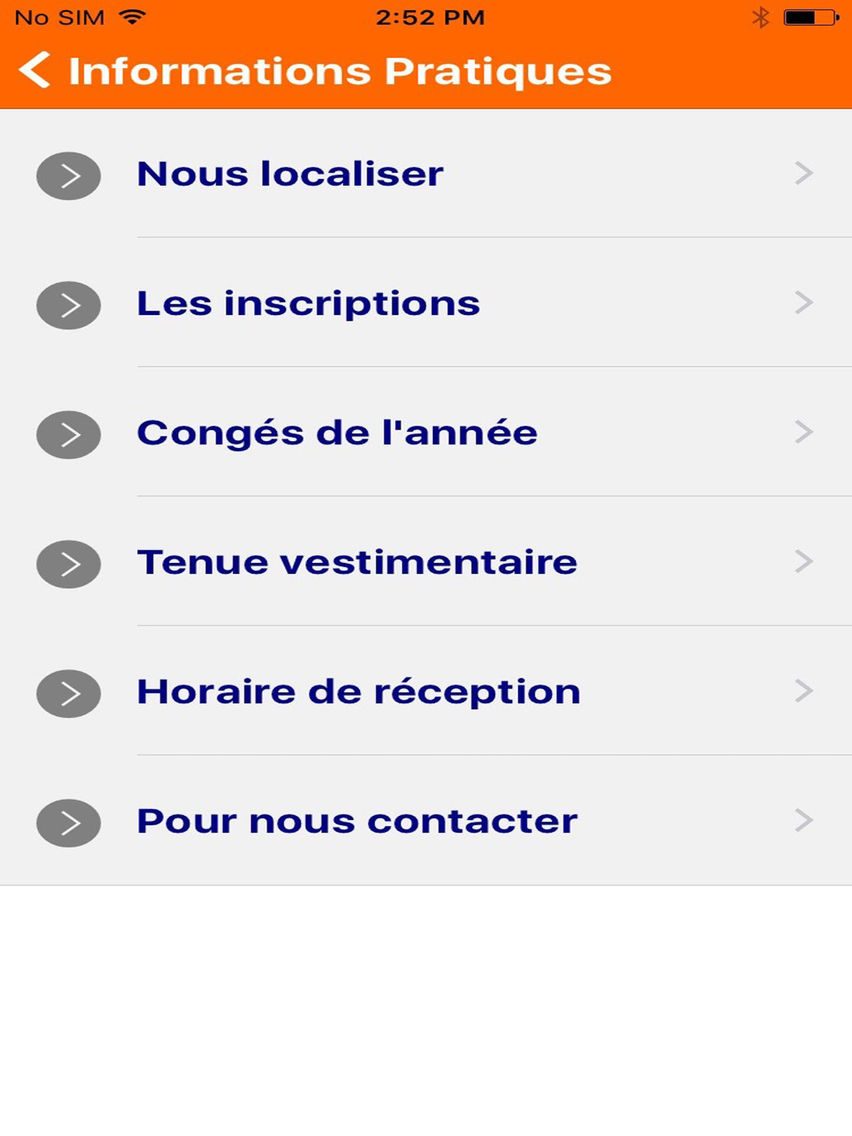Tap the gray arrow icon beside Pour nous contacter
This screenshot has height=1136, width=852.
68,822
